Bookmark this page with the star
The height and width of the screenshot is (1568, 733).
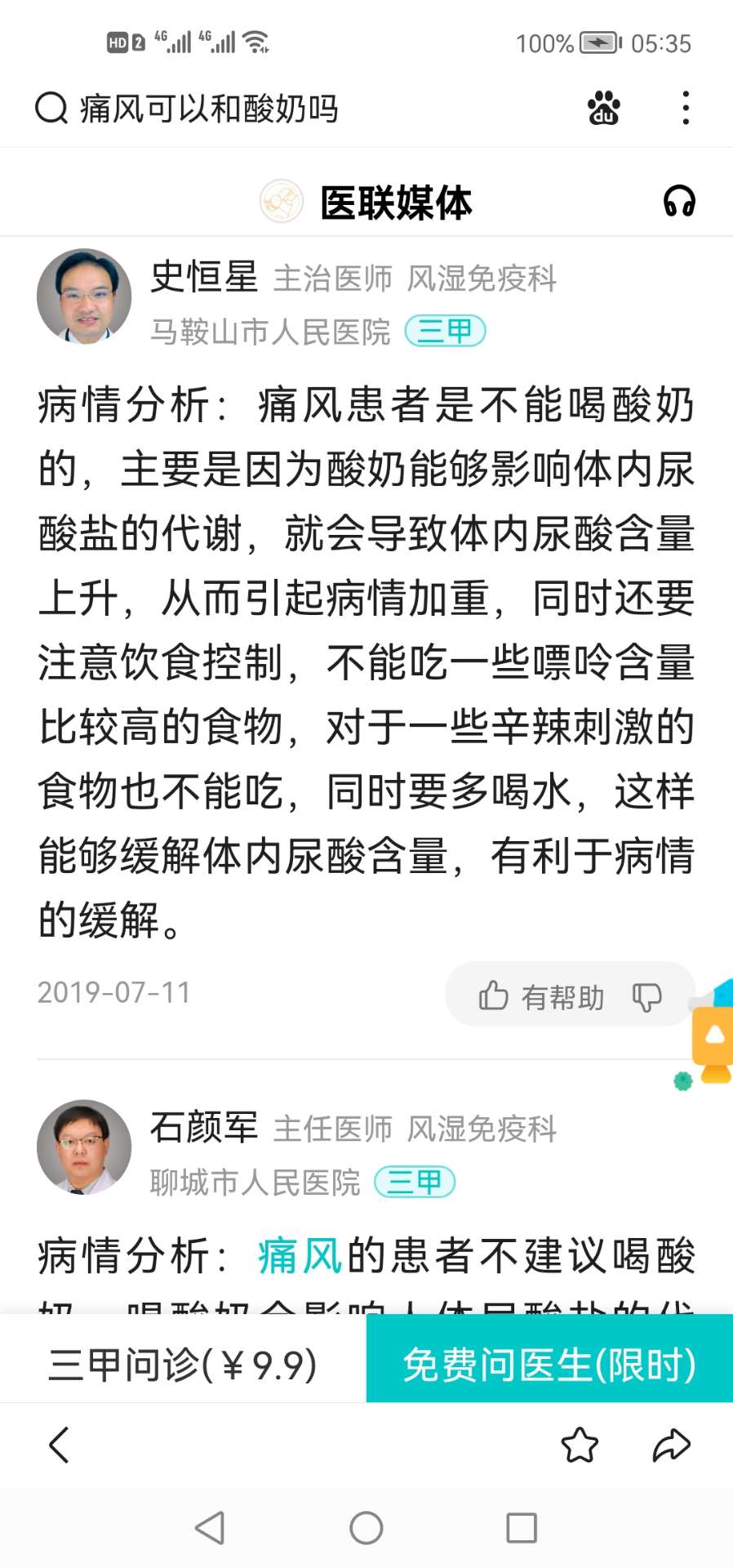click(580, 1445)
